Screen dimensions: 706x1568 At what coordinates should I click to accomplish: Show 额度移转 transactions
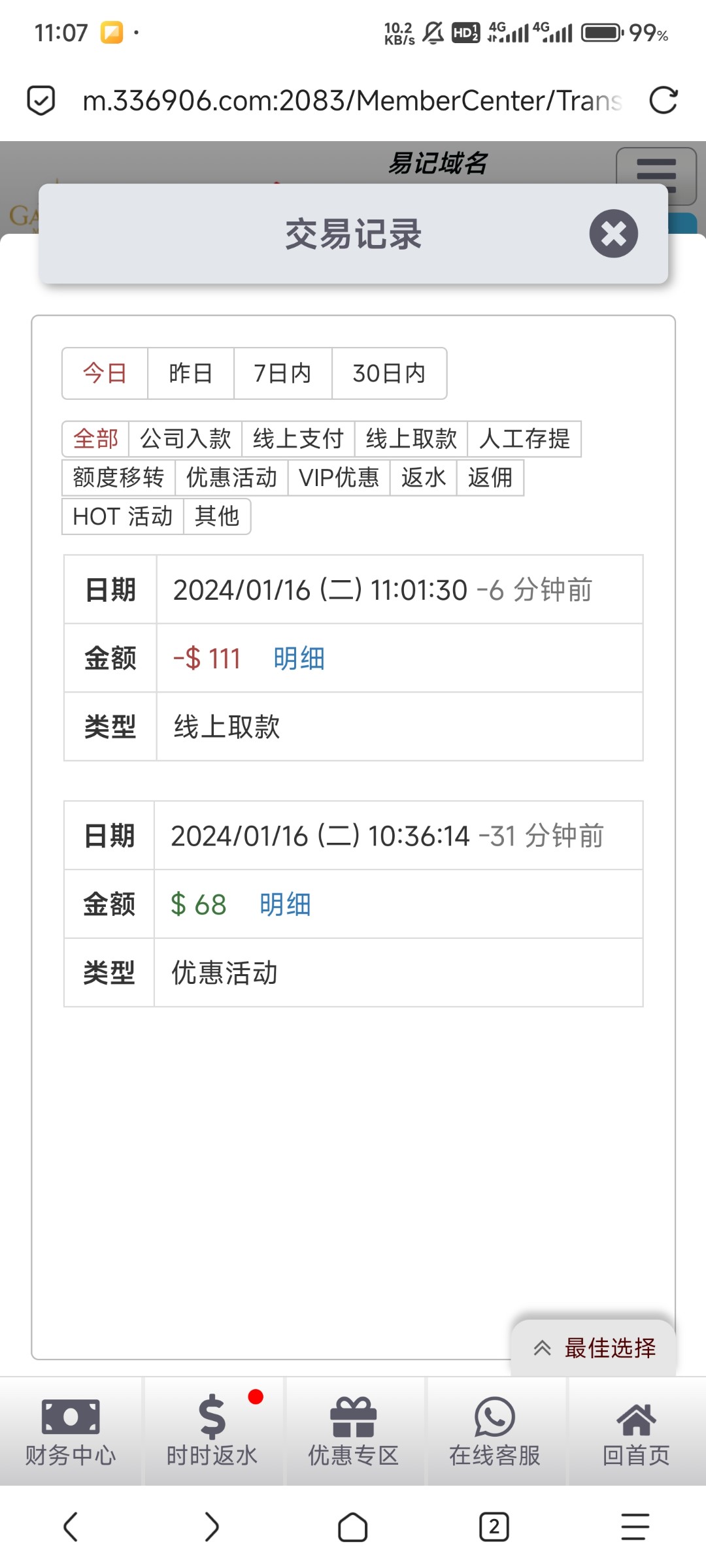tap(118, 478)
